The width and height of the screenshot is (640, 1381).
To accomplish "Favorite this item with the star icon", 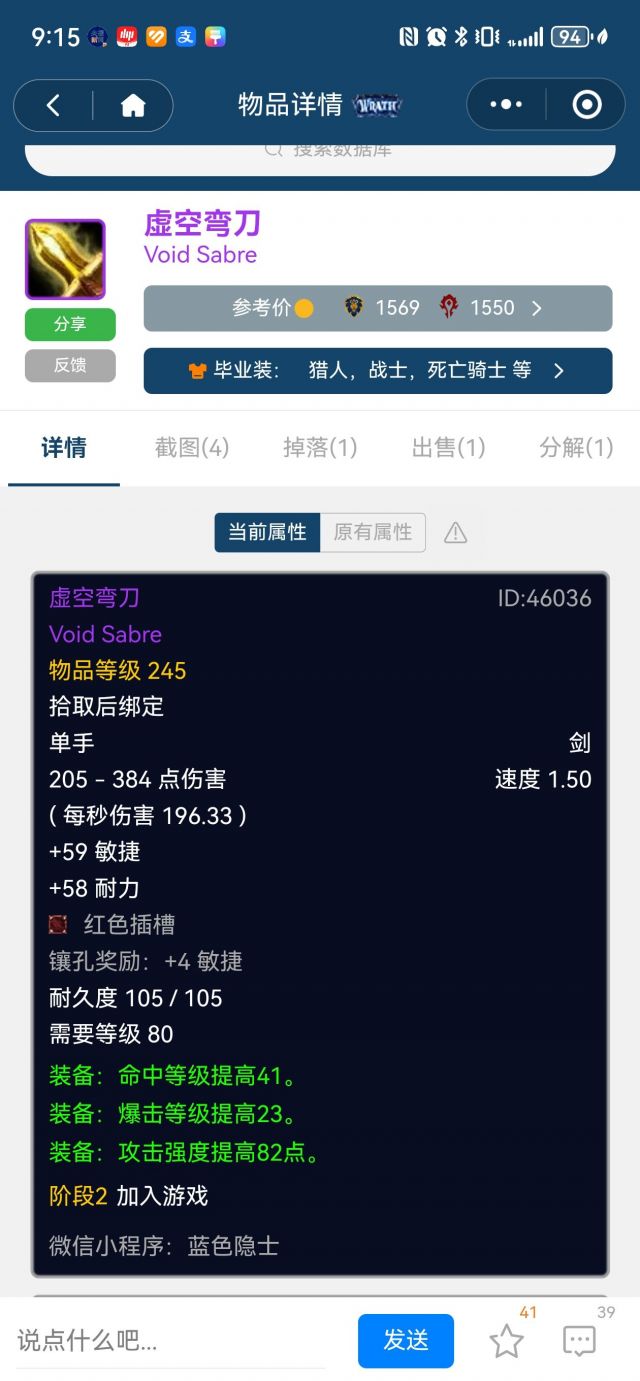I will coord(506,1341).
